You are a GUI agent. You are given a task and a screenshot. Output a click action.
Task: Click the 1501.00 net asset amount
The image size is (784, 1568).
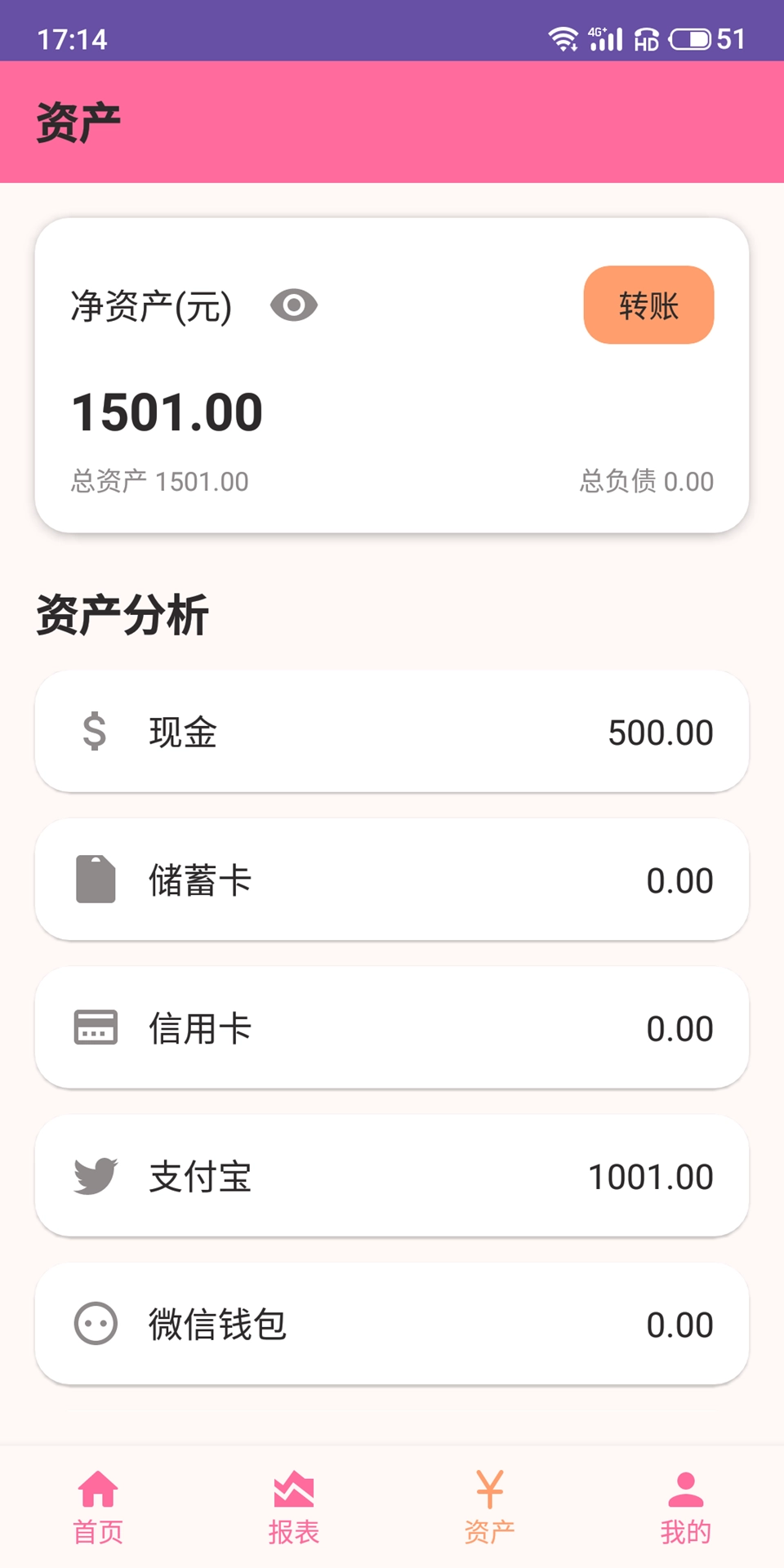coord(166,412)
